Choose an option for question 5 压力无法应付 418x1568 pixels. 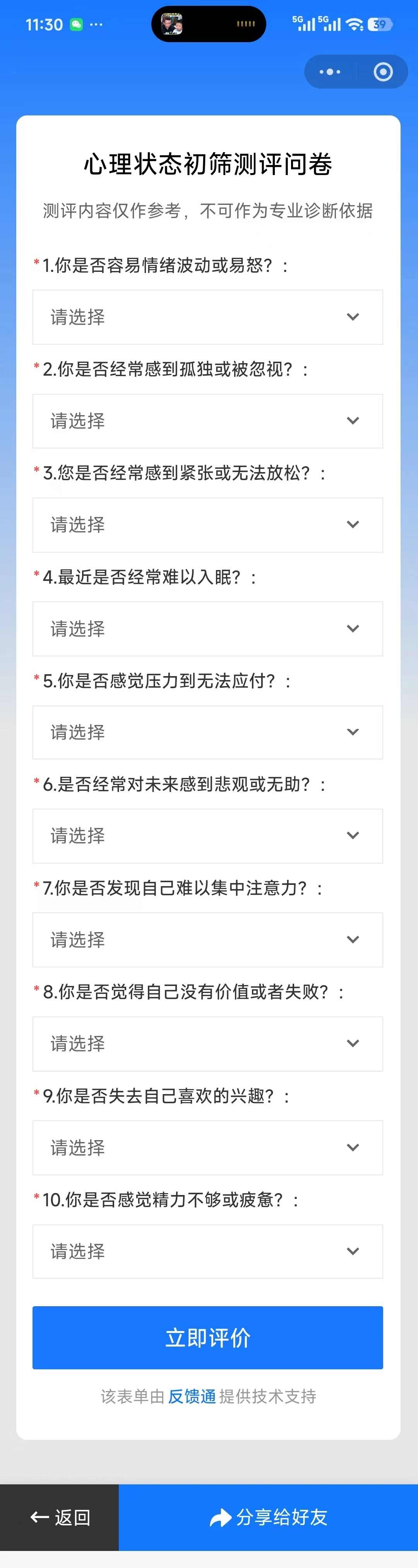pyautogui.click(x=207, y=732)
